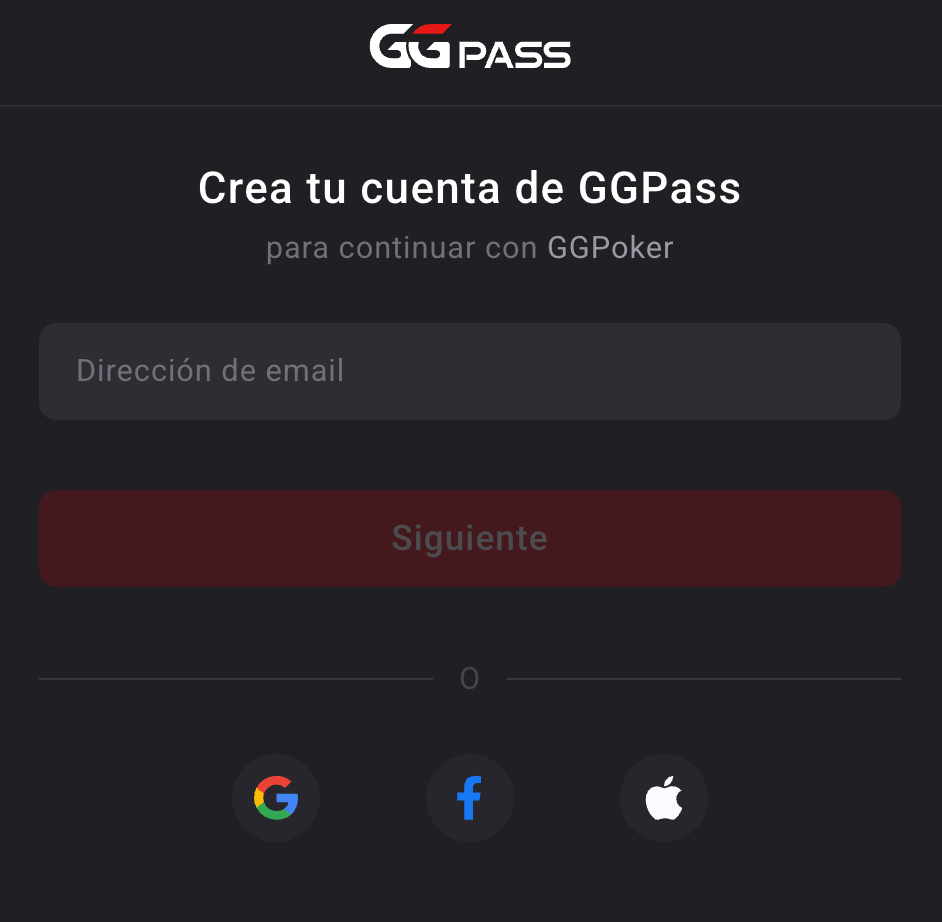
Task: Focus the Dirección de email field
Action: click(469, 371)
